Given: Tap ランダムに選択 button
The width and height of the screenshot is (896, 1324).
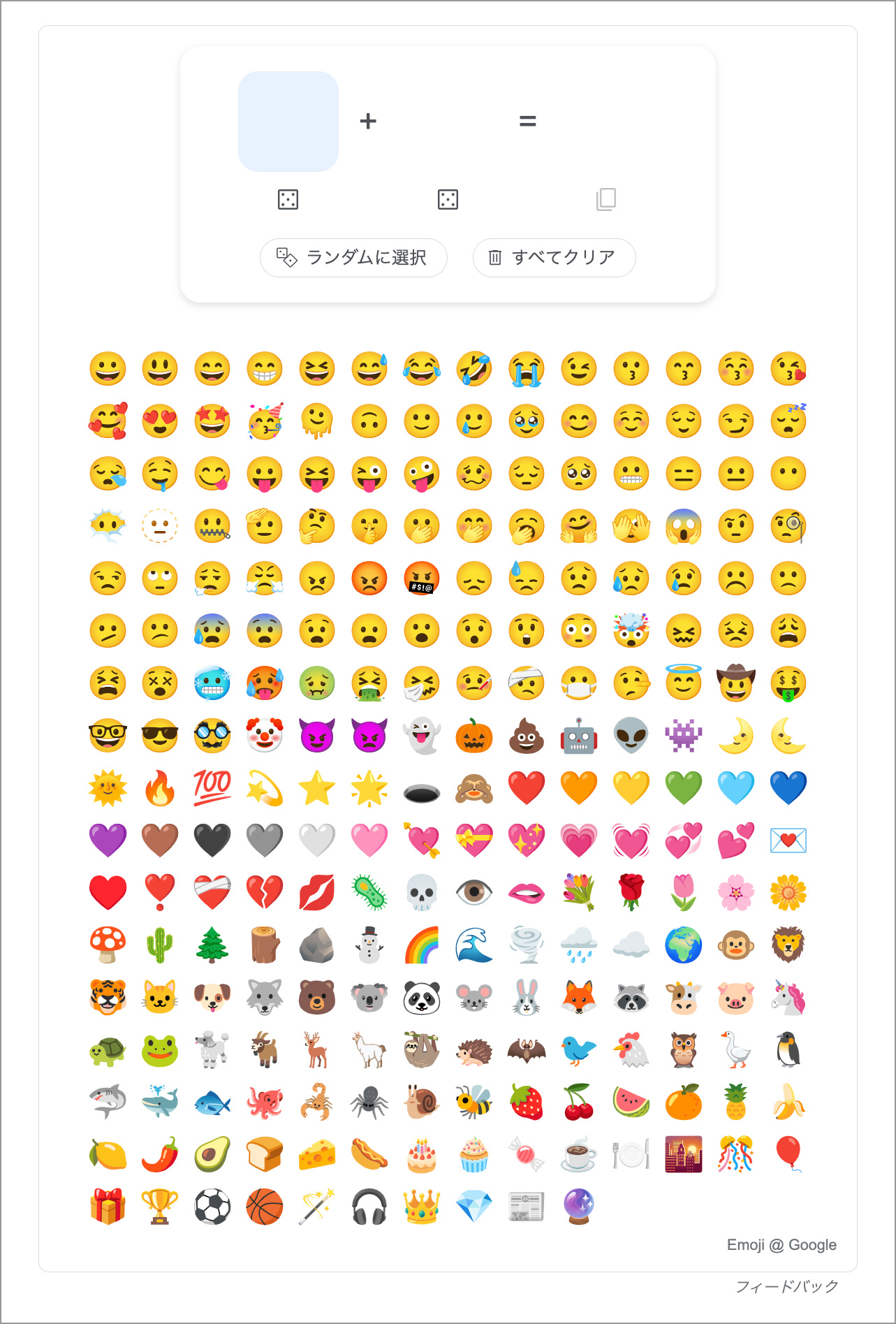Looking at the screenshot, I should (353, 258).
